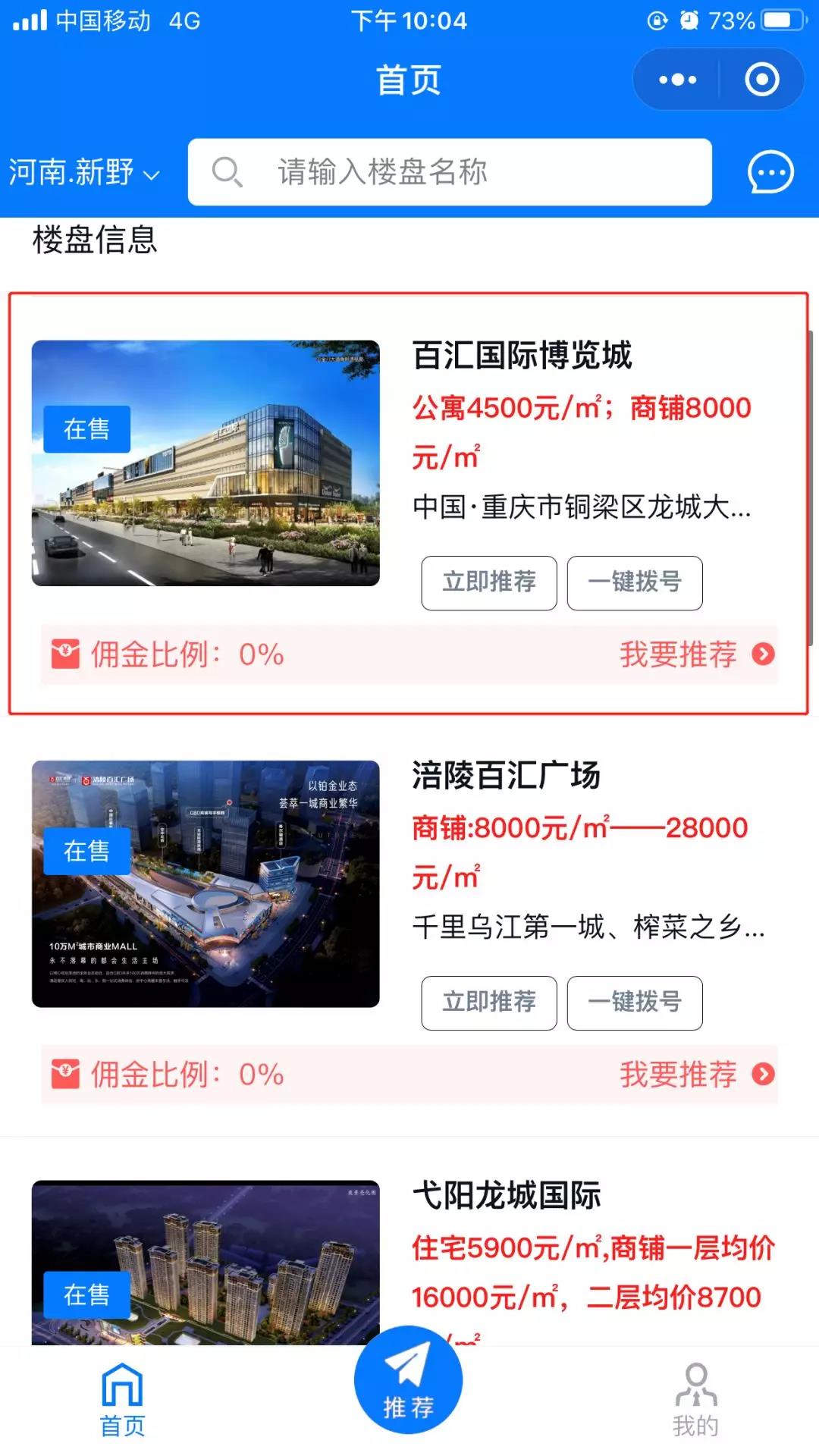This screenshot has height=1456, width=819.
Task: Tap 我要推荐 under 涪陵百汇广场
Action: coord(695,1074)
